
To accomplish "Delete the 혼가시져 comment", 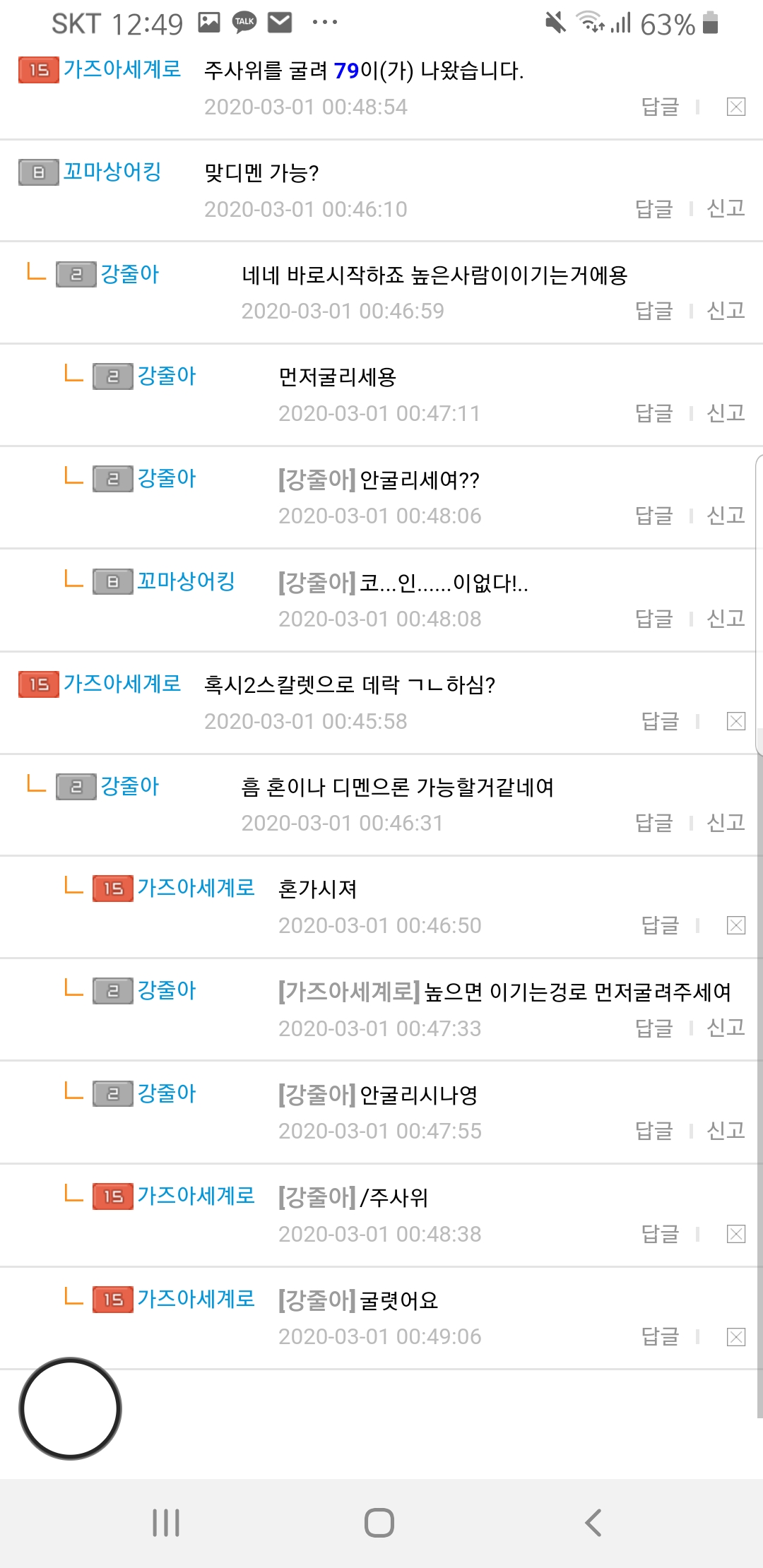I will coord(736,925).
